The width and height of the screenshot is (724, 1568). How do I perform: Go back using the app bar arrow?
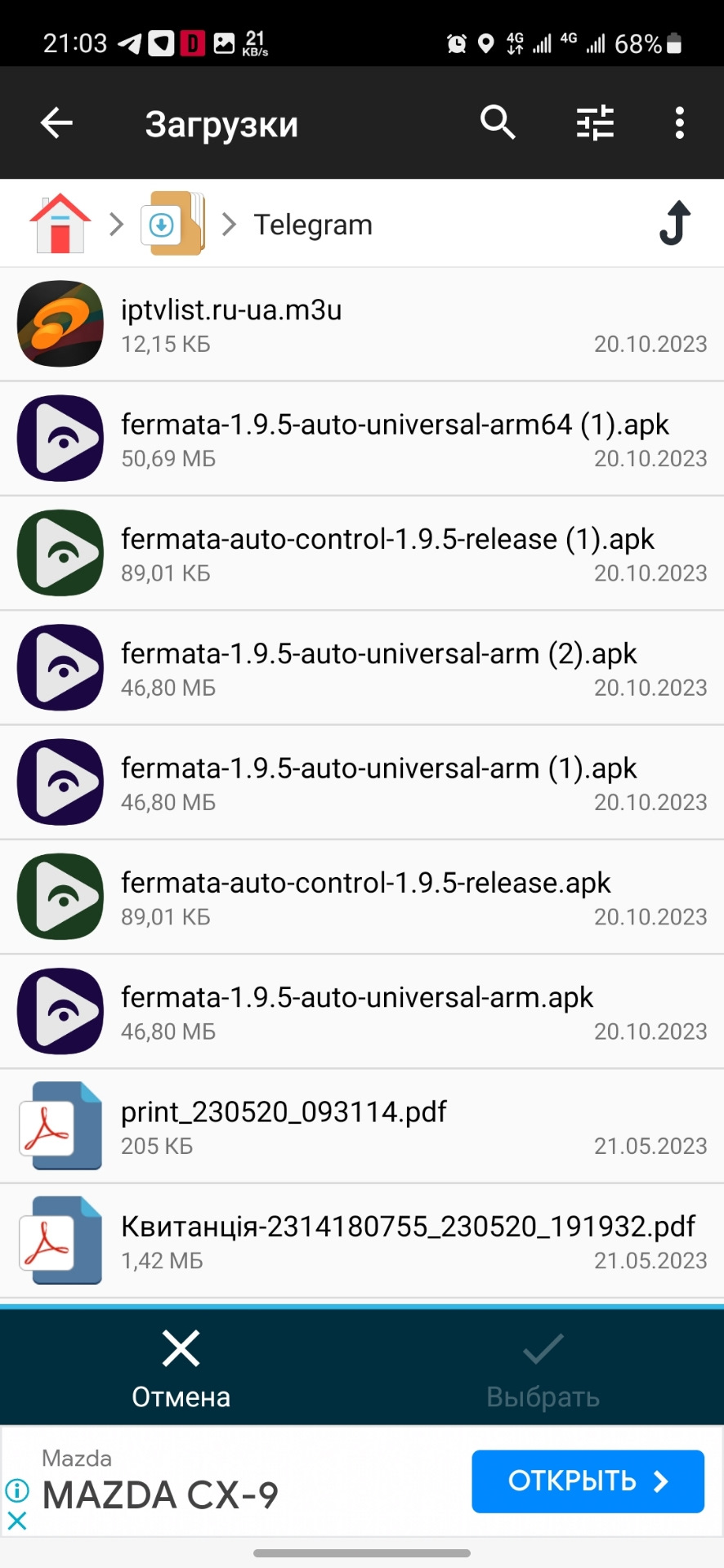(56, 123)
